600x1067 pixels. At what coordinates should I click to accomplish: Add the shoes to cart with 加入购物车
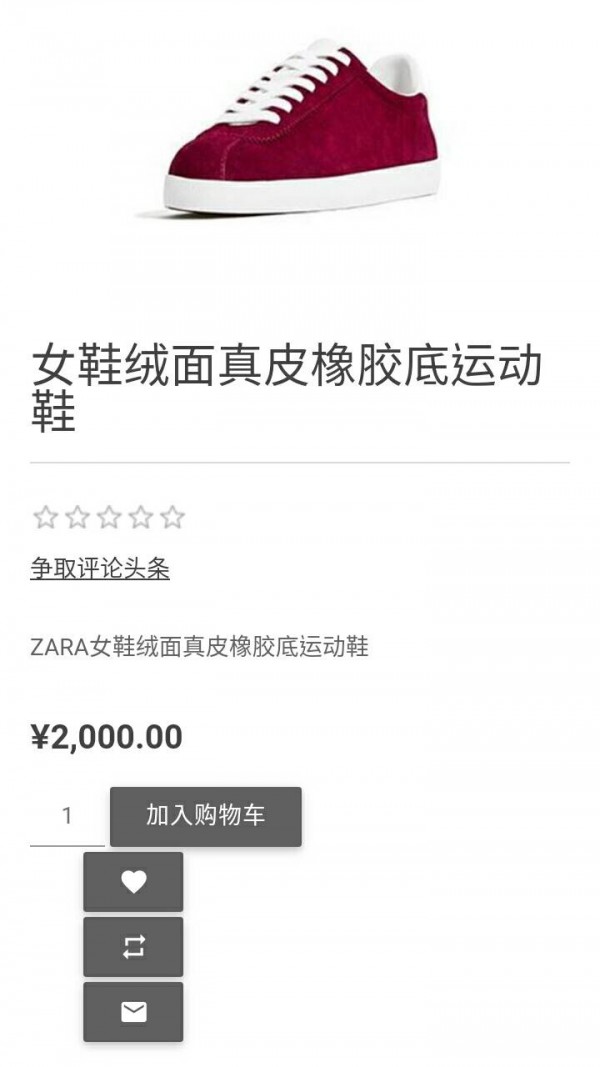[x=205, y=816]
